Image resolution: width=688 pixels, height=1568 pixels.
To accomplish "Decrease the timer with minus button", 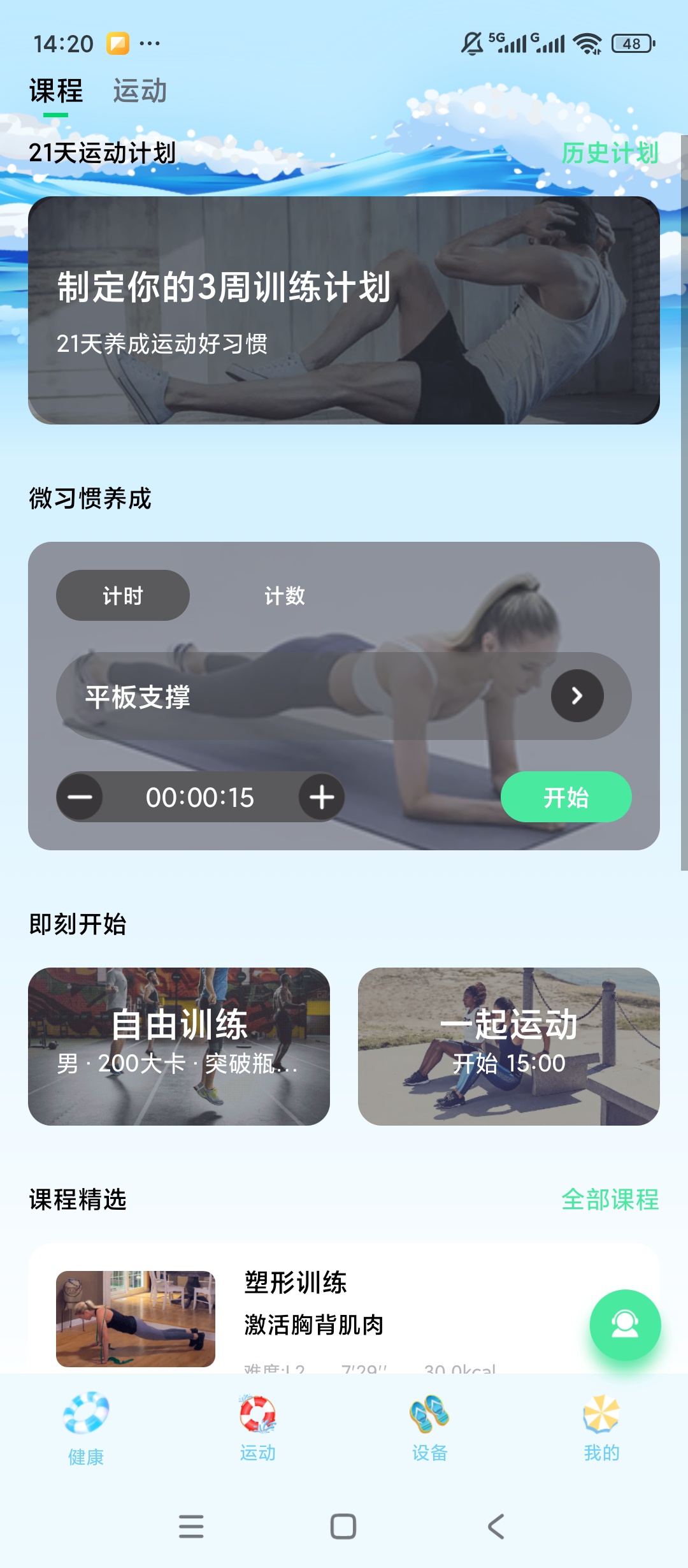I will point(80,797).
